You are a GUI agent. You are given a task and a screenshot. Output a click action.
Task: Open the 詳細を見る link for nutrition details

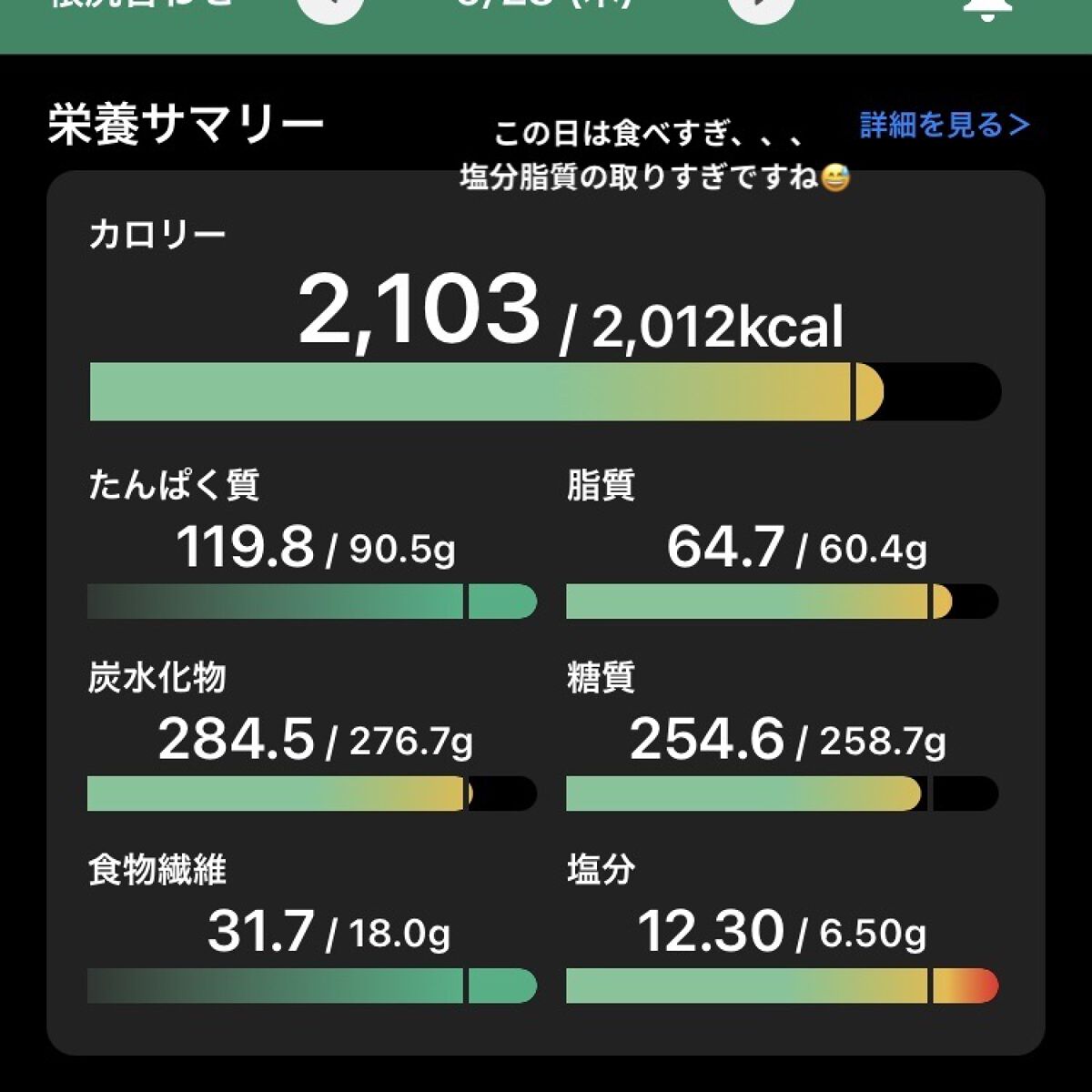[945, 125]
